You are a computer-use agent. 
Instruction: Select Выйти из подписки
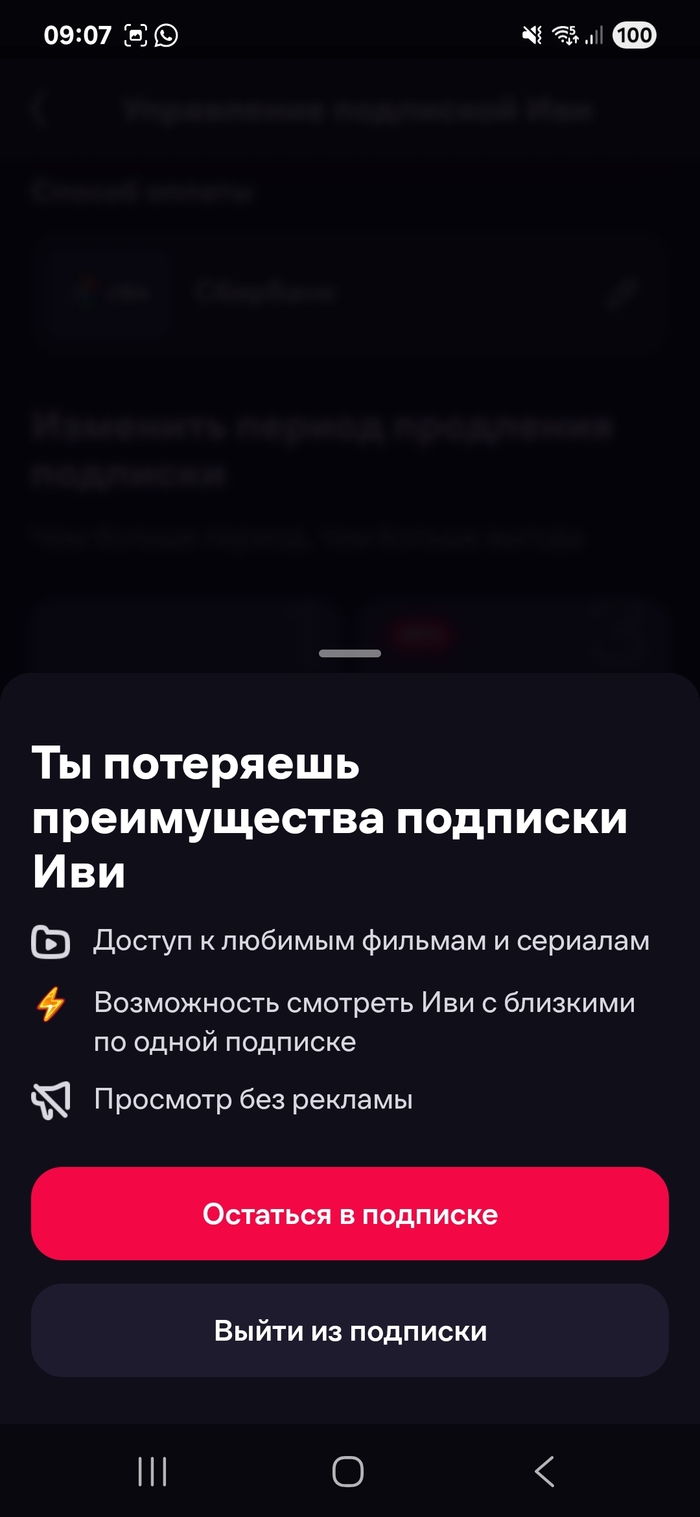[x=349, y=1331]
